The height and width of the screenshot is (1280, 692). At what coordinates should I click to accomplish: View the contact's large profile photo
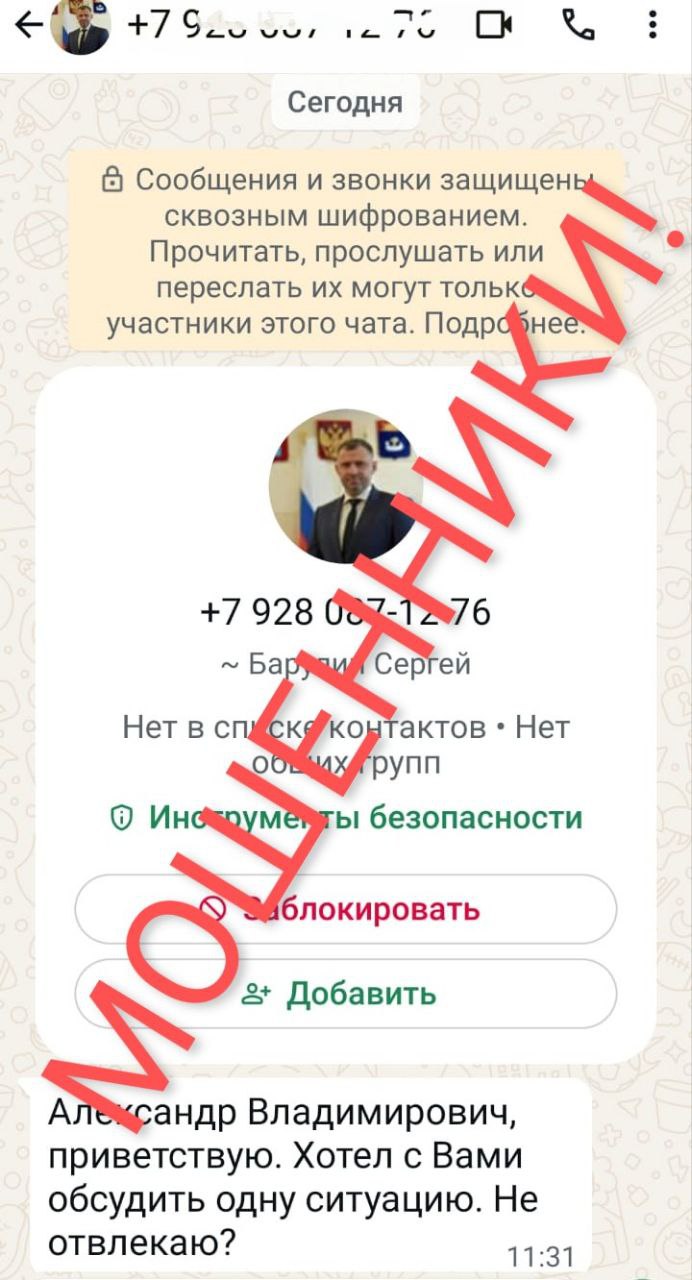click(346, 486)
